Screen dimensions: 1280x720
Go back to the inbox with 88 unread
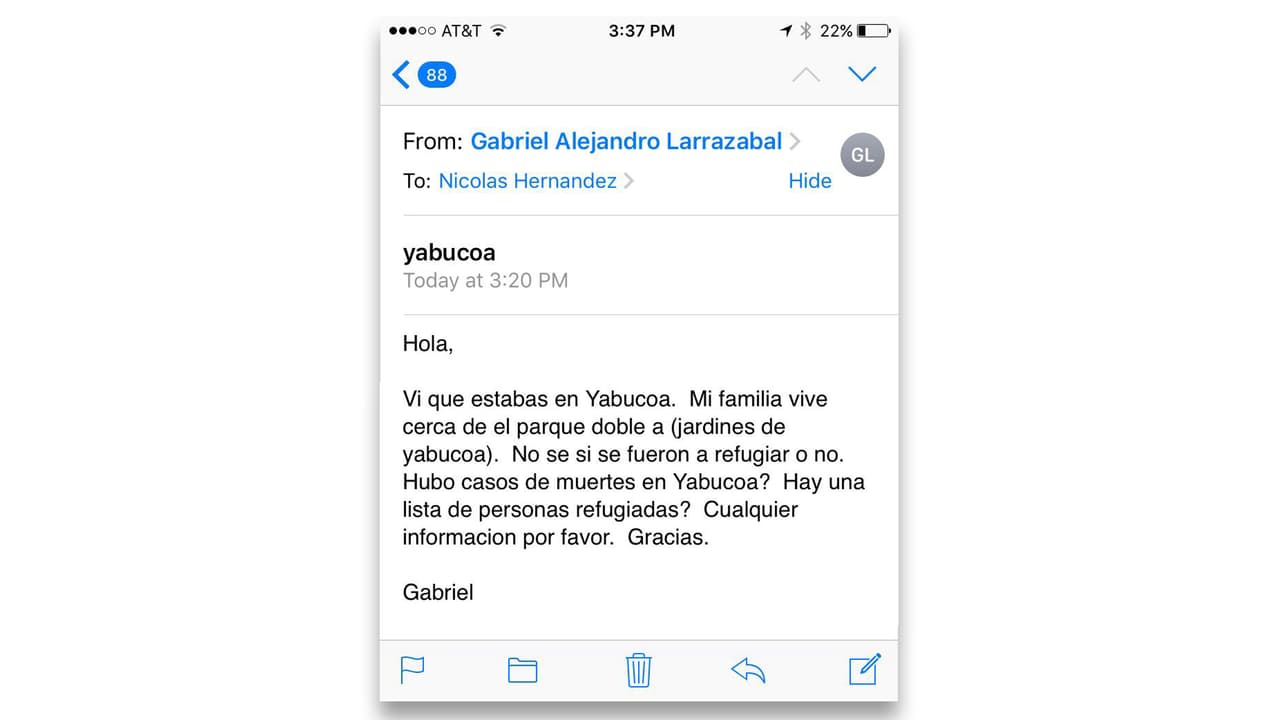click(x=424, y=75)
